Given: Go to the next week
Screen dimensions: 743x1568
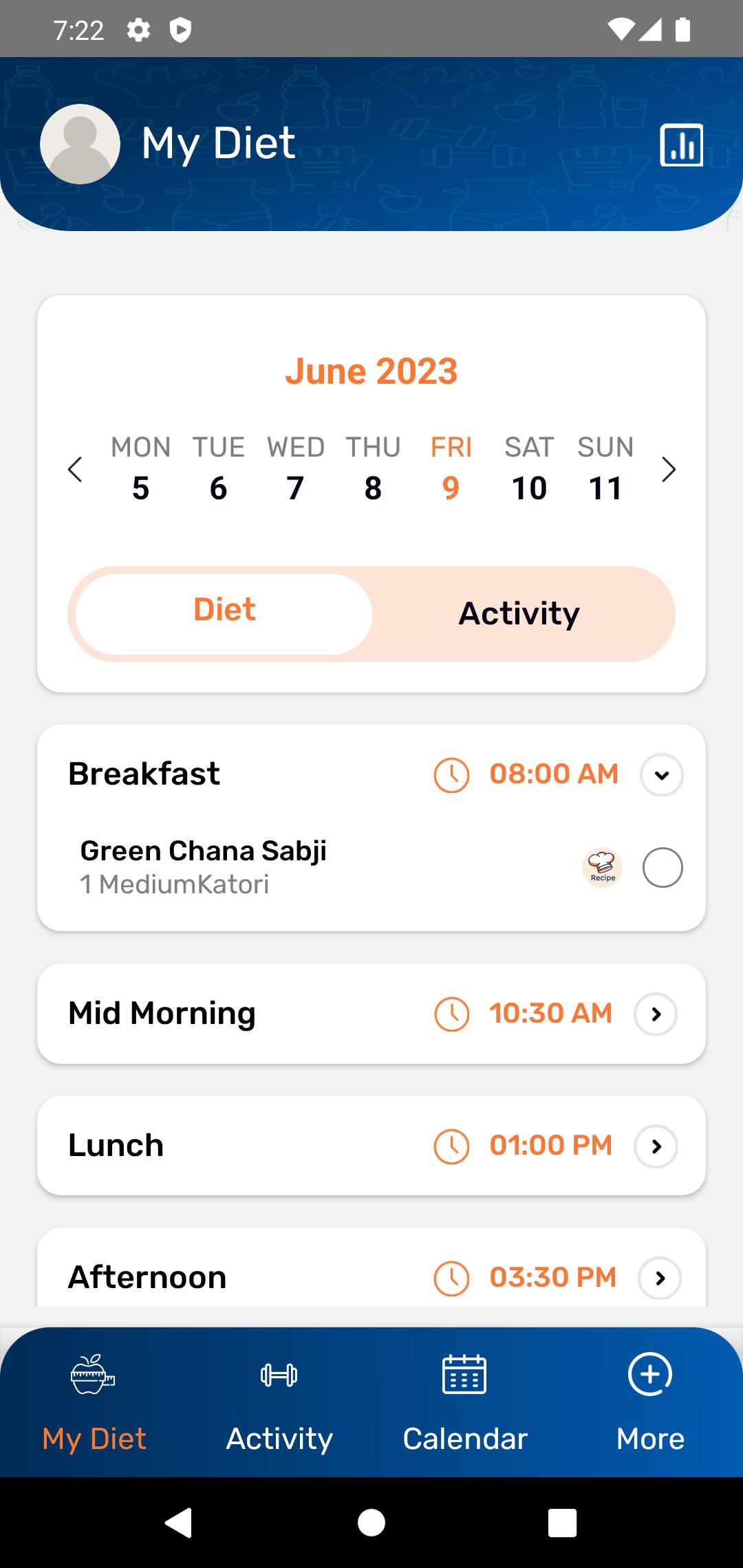Looking at the screenshot, I should (x=668, y=470).
